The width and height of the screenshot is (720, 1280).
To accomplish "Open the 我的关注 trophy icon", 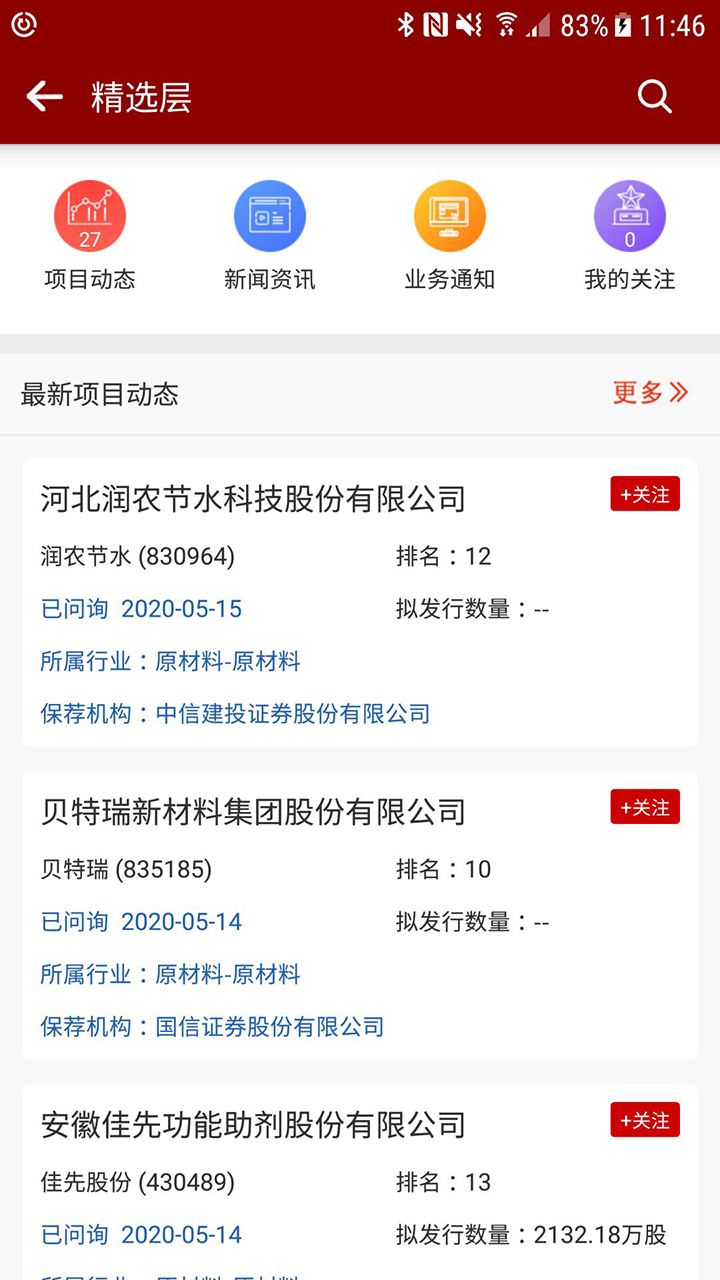I will [x=630, y=215].
